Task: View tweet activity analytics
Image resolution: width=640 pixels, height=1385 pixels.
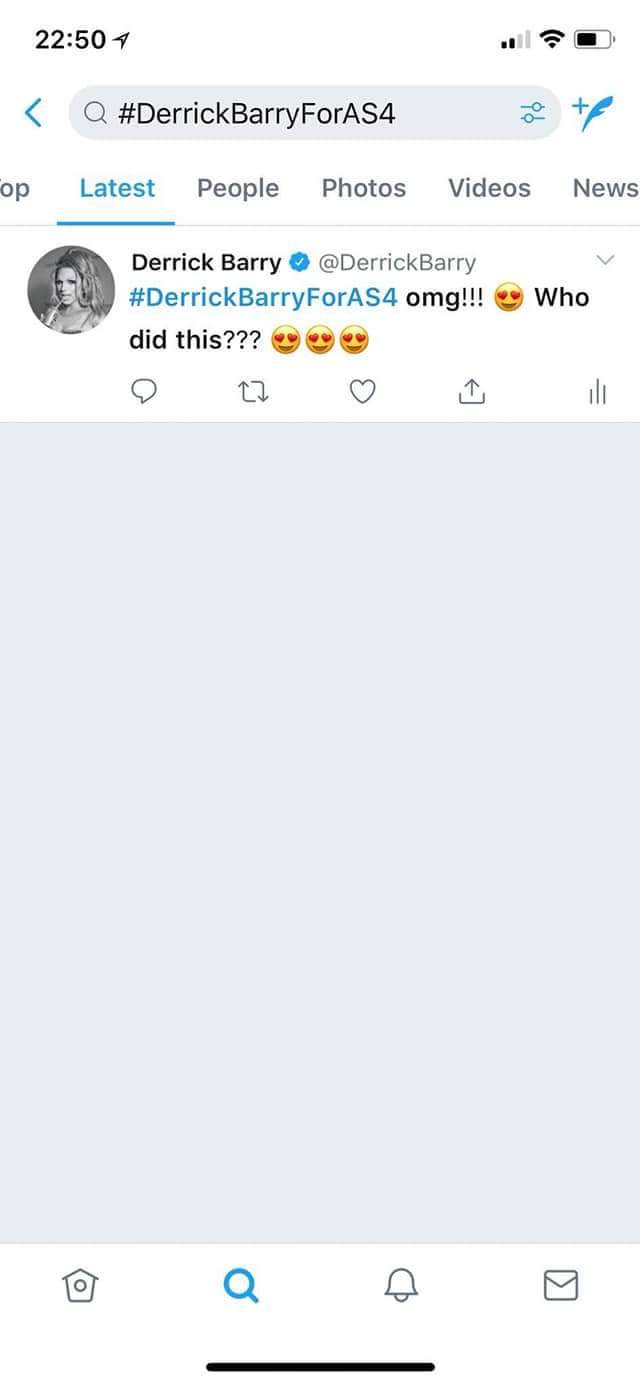Action: click(x=597, y=393)
